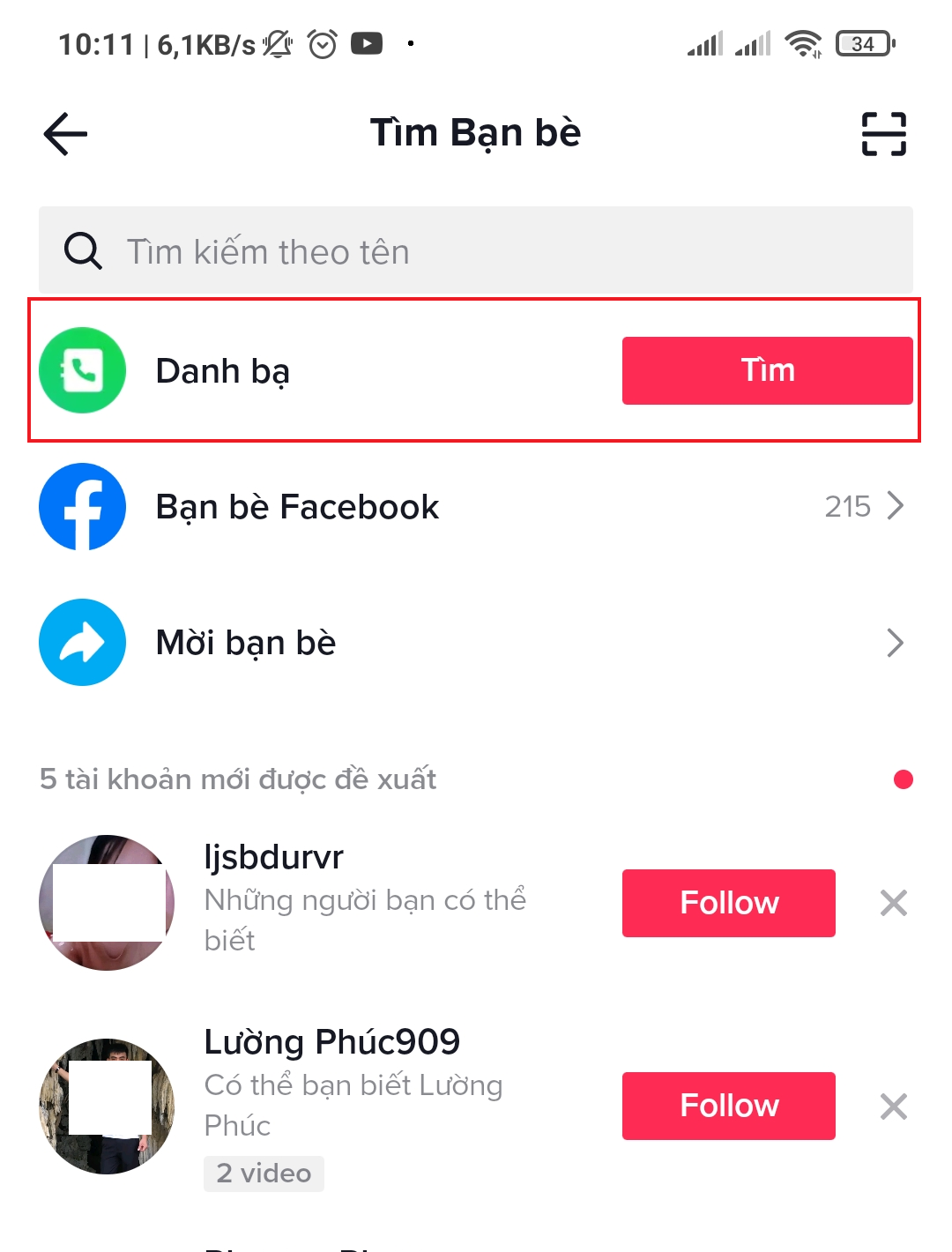Go back using the top-left arrow
Screen dimensions: 952x1252
[66, 134]
